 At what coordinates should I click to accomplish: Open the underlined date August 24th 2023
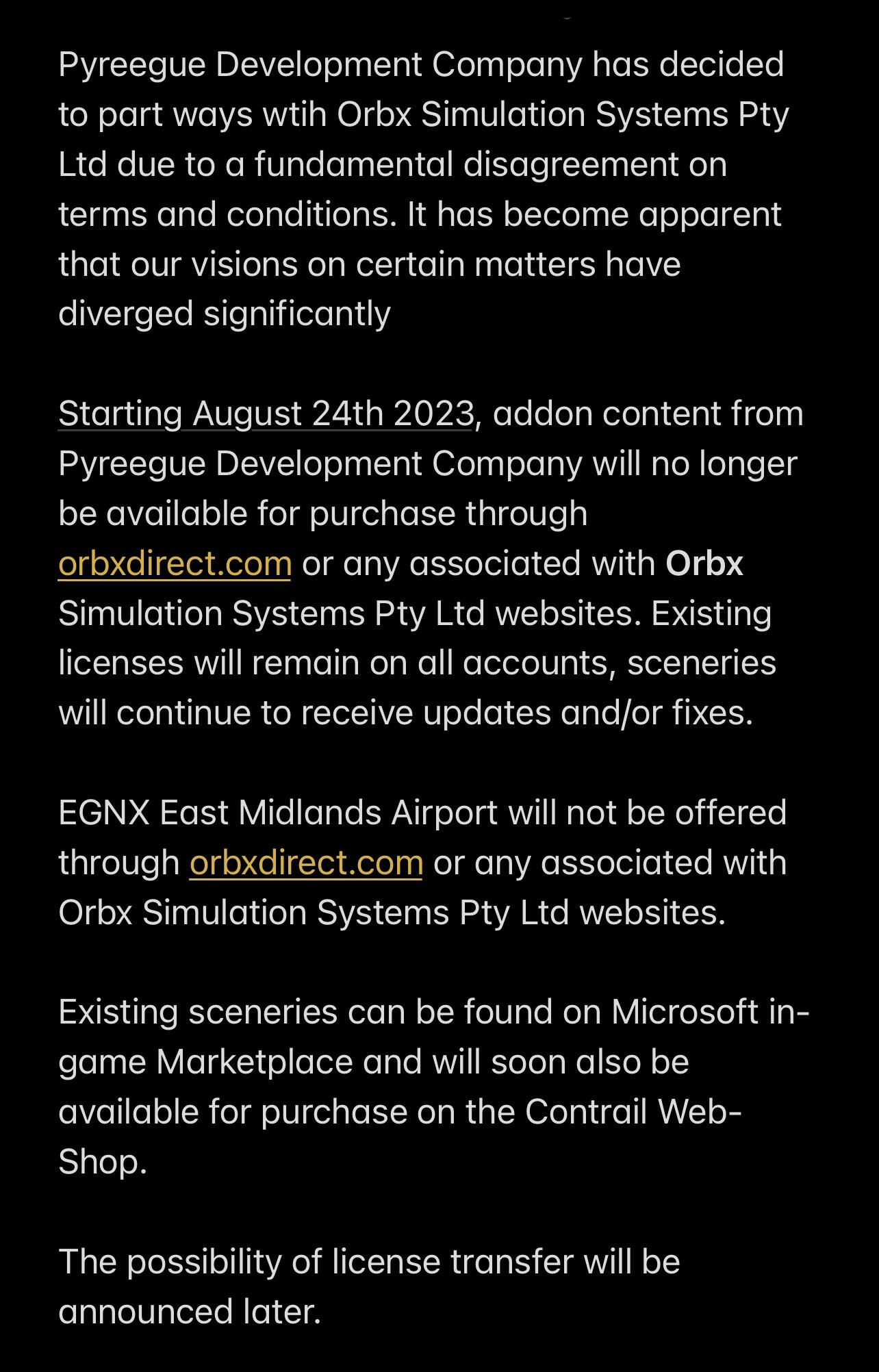tap(266, 414)
